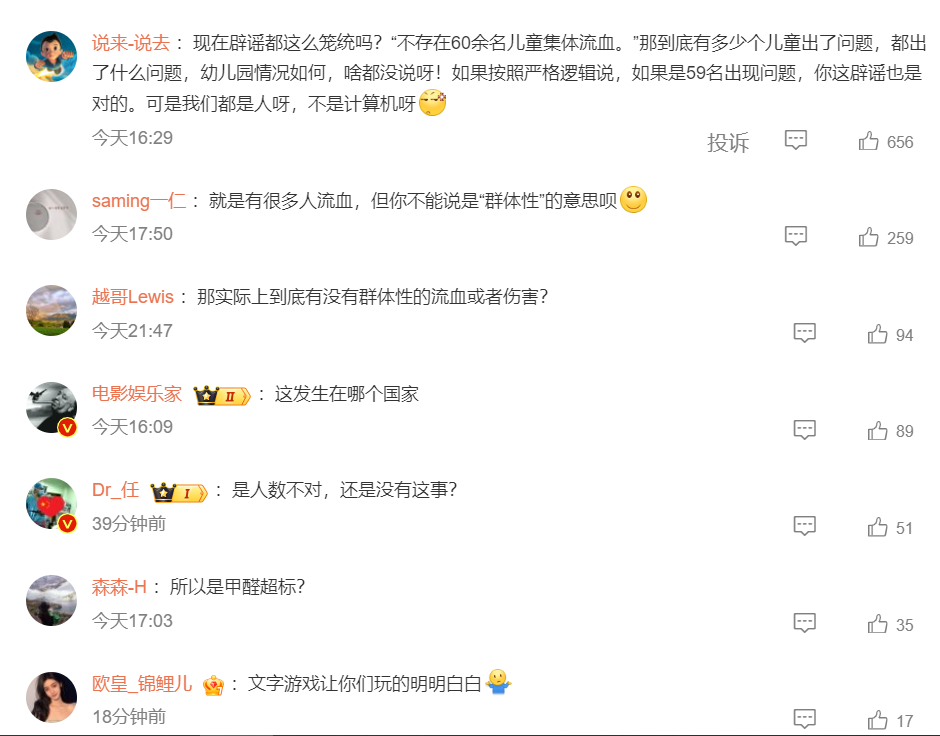940x736 pixels.
Task: Open 欧皇_锦鲤儿's profile
Action: click(x=142, y=684)
